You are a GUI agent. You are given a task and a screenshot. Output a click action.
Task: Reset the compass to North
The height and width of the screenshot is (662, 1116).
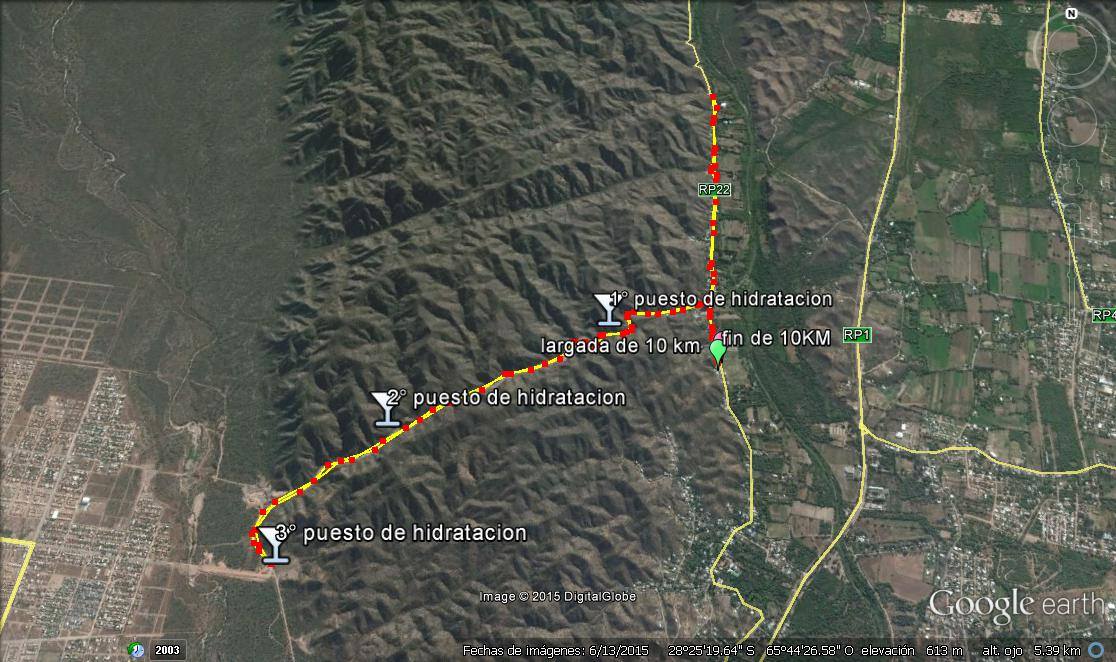[x=1071, y=13]
